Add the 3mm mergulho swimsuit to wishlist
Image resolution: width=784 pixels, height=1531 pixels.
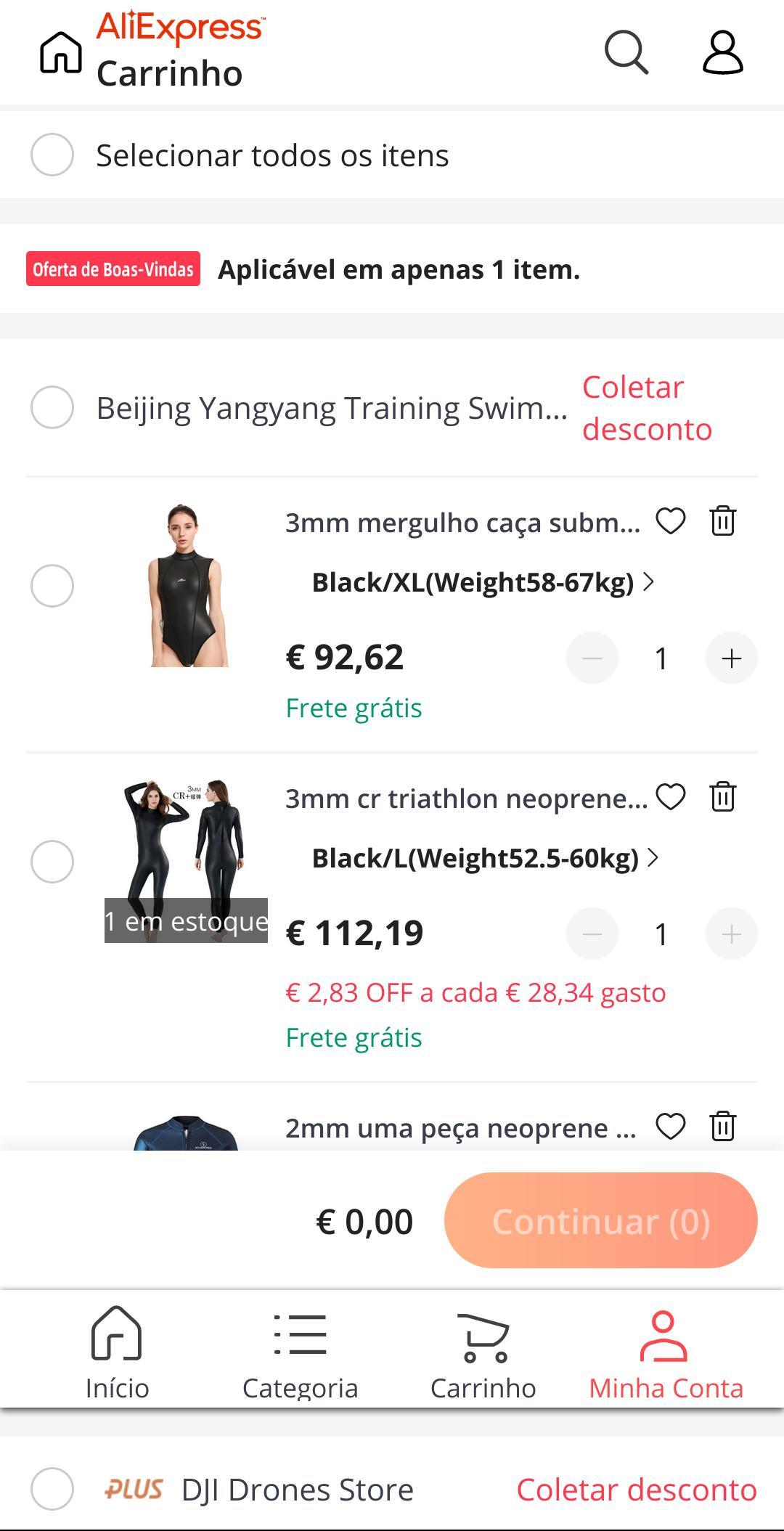[669, 521]
